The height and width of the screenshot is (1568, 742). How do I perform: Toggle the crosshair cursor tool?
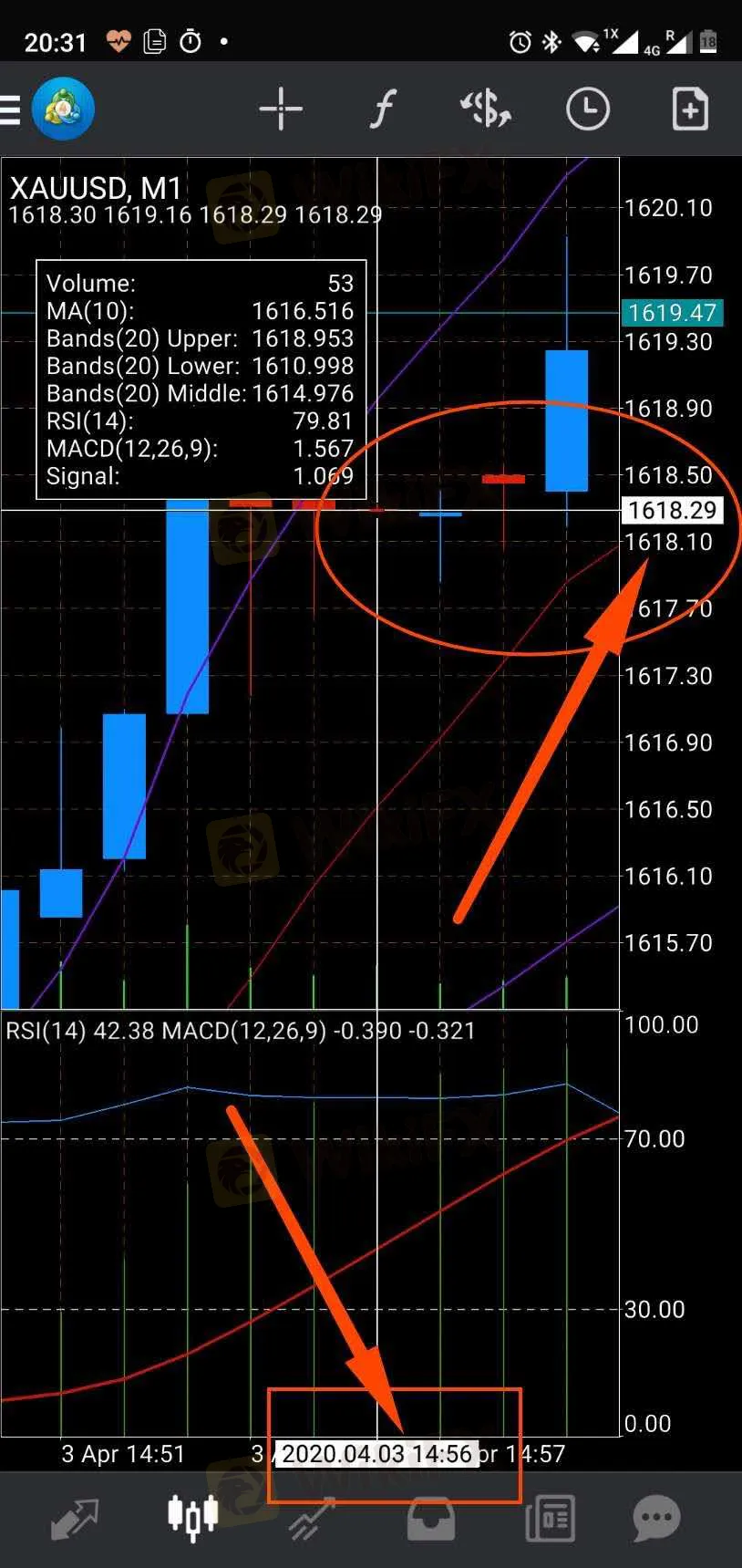click(x=280, y=109)
